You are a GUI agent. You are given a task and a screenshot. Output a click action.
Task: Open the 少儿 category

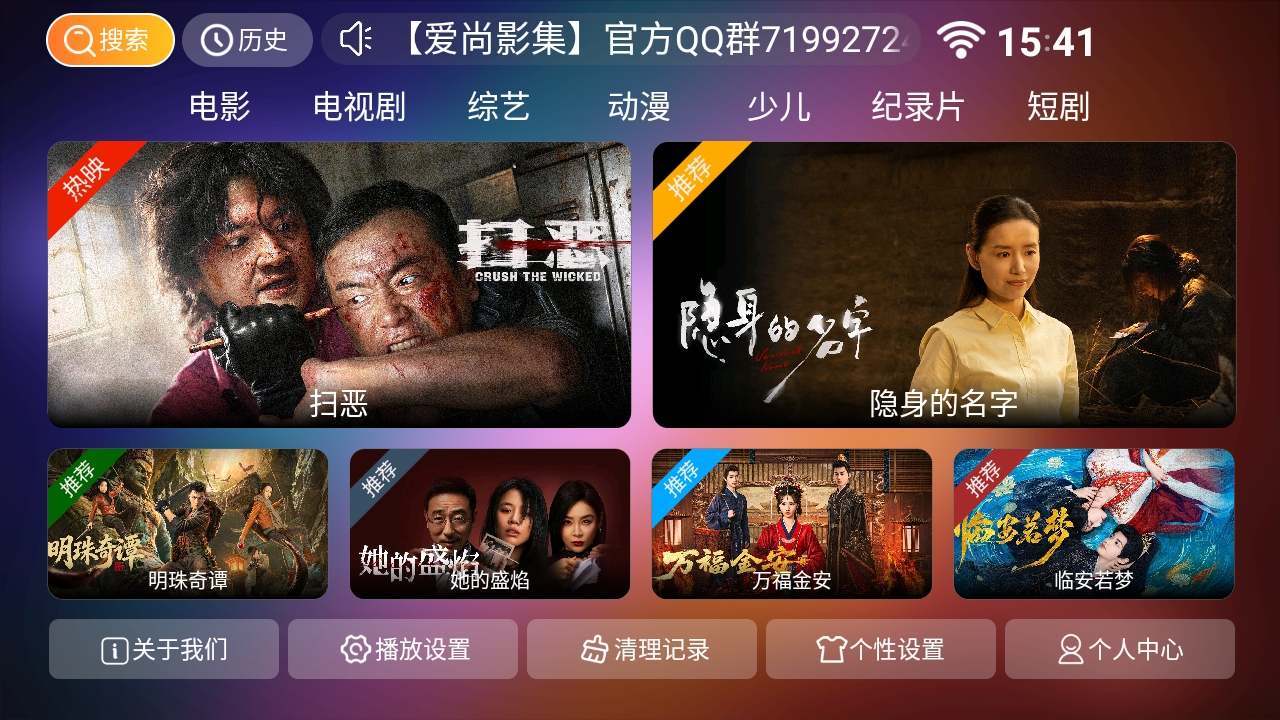tap(778, 106)
